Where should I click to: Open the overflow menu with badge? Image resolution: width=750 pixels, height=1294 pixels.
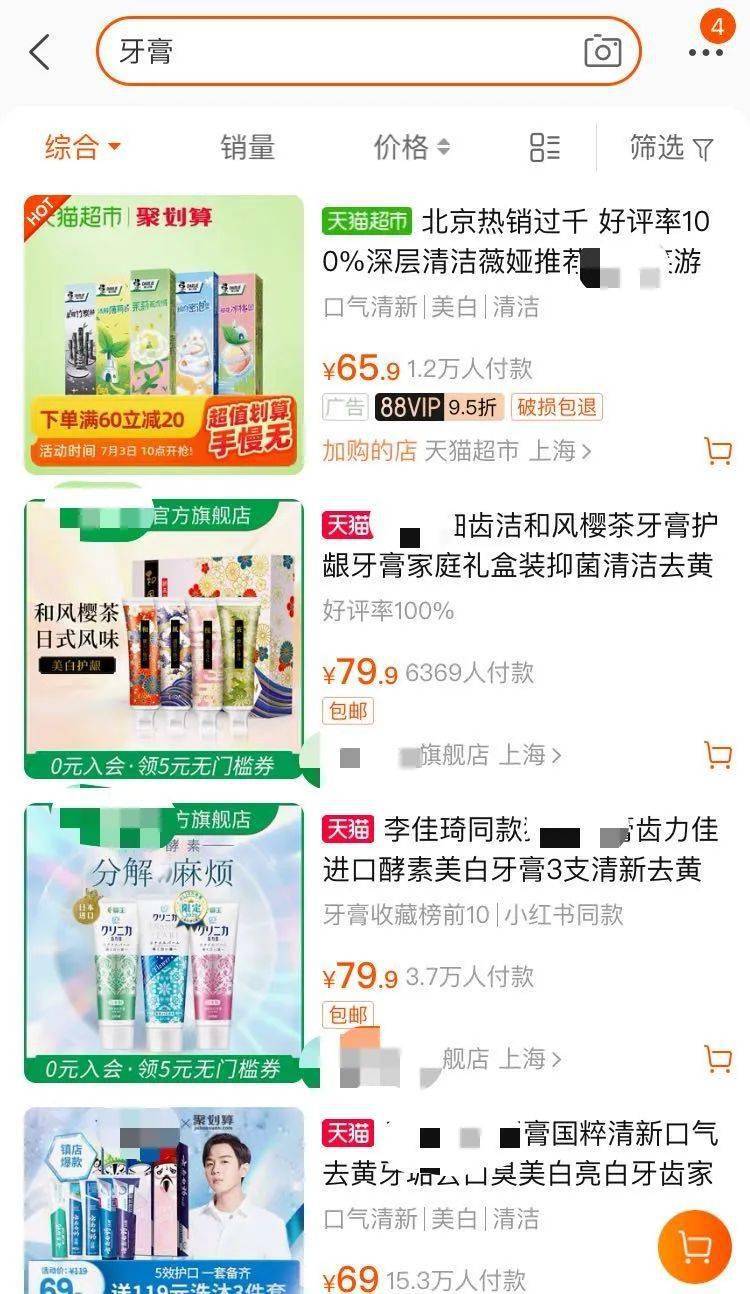click(x=706, y=50)
